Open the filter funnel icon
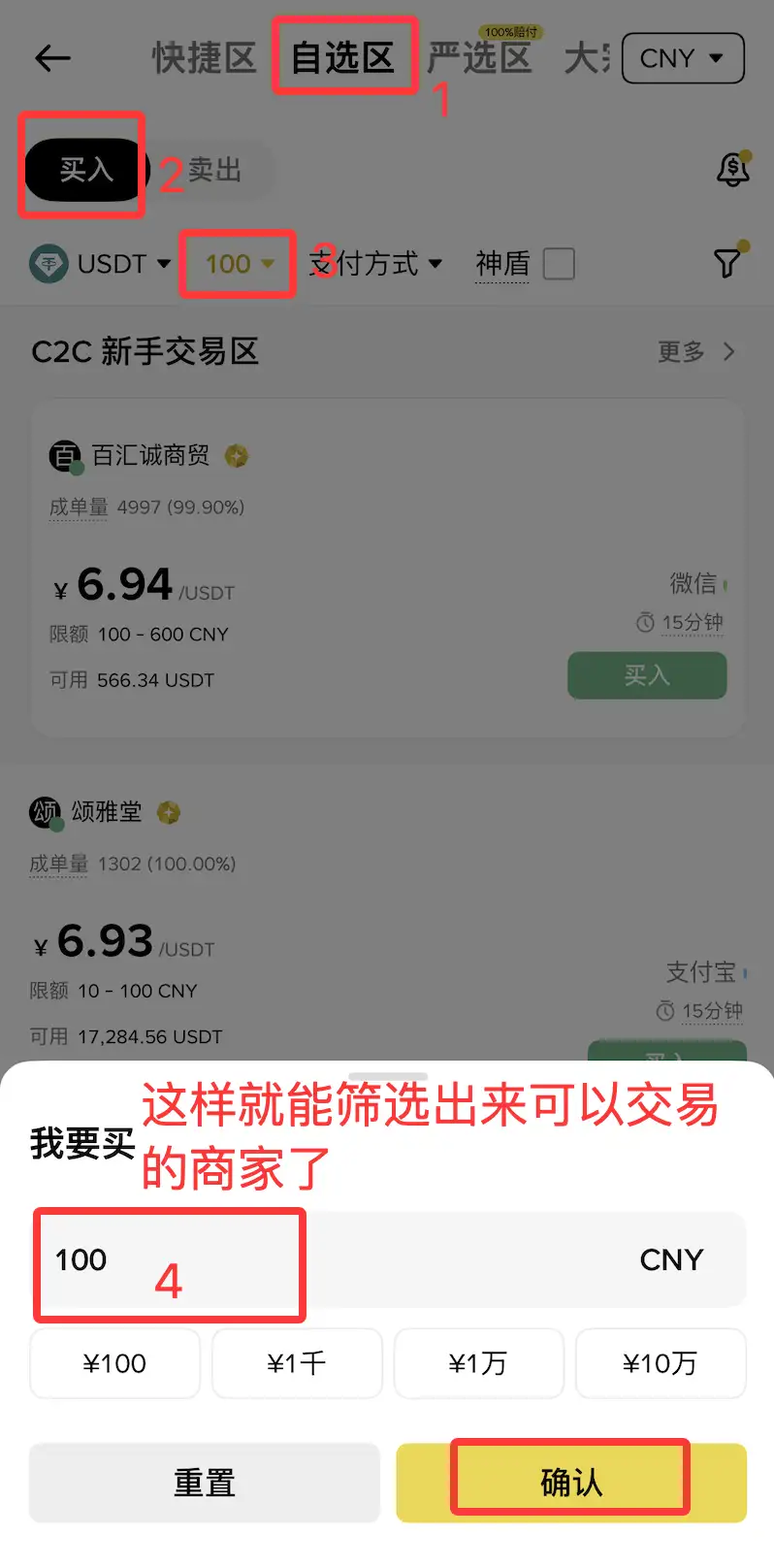 [728, 262]
